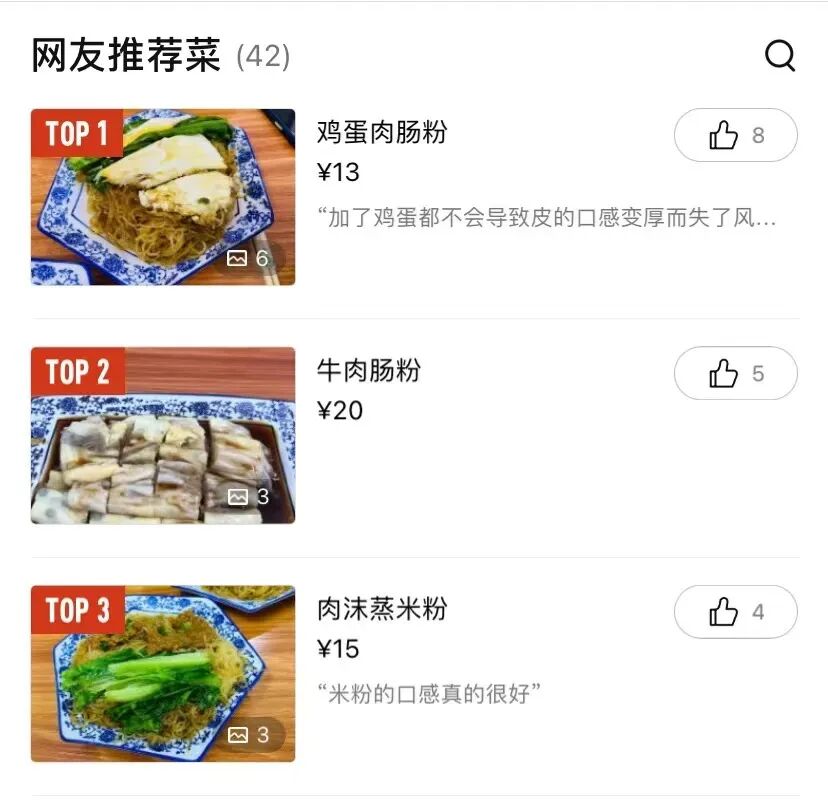Select the 牛肉肠粉 dish row
828x800 pixels.
369,371
